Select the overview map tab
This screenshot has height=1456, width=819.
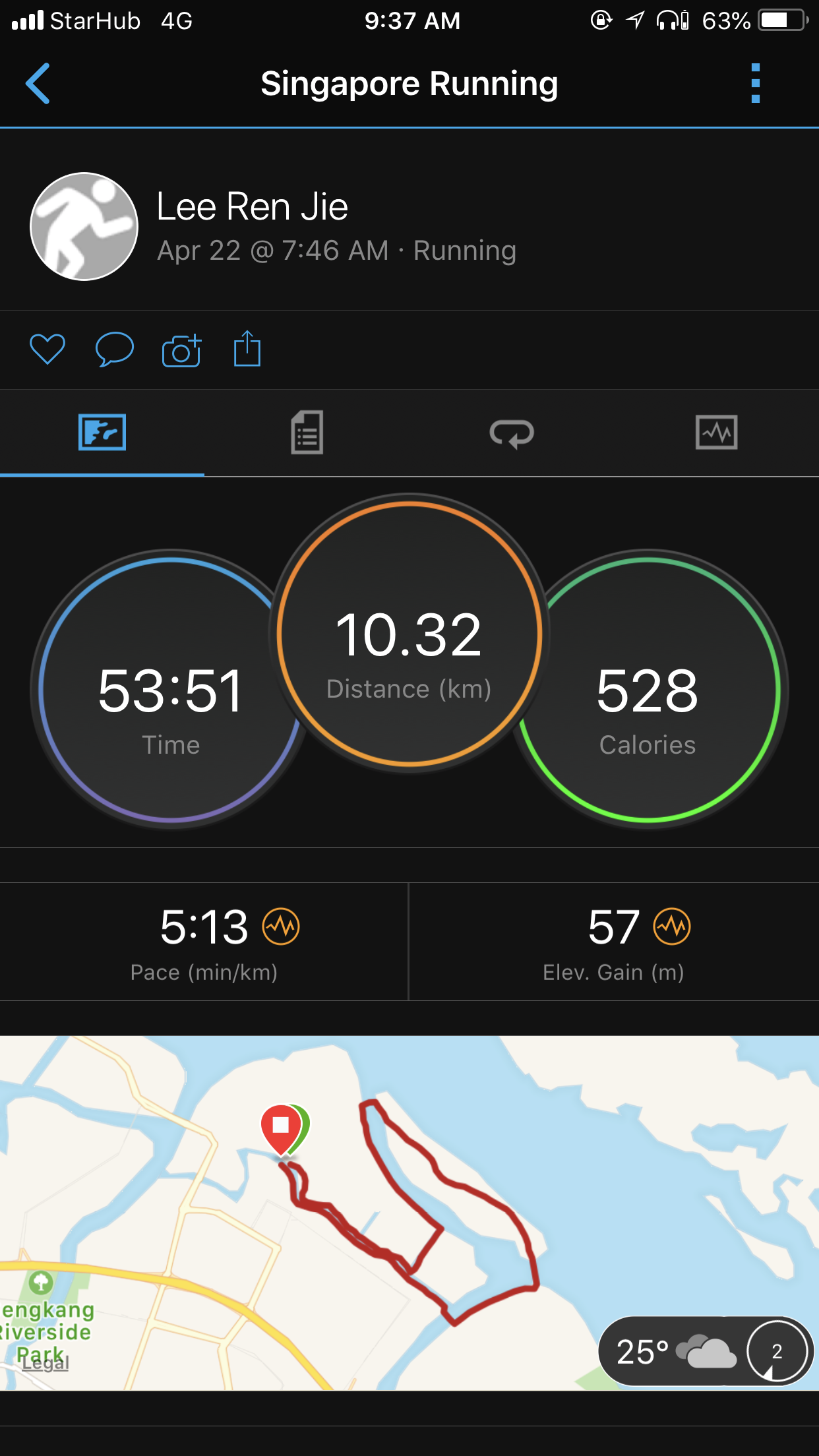point(102,433)
